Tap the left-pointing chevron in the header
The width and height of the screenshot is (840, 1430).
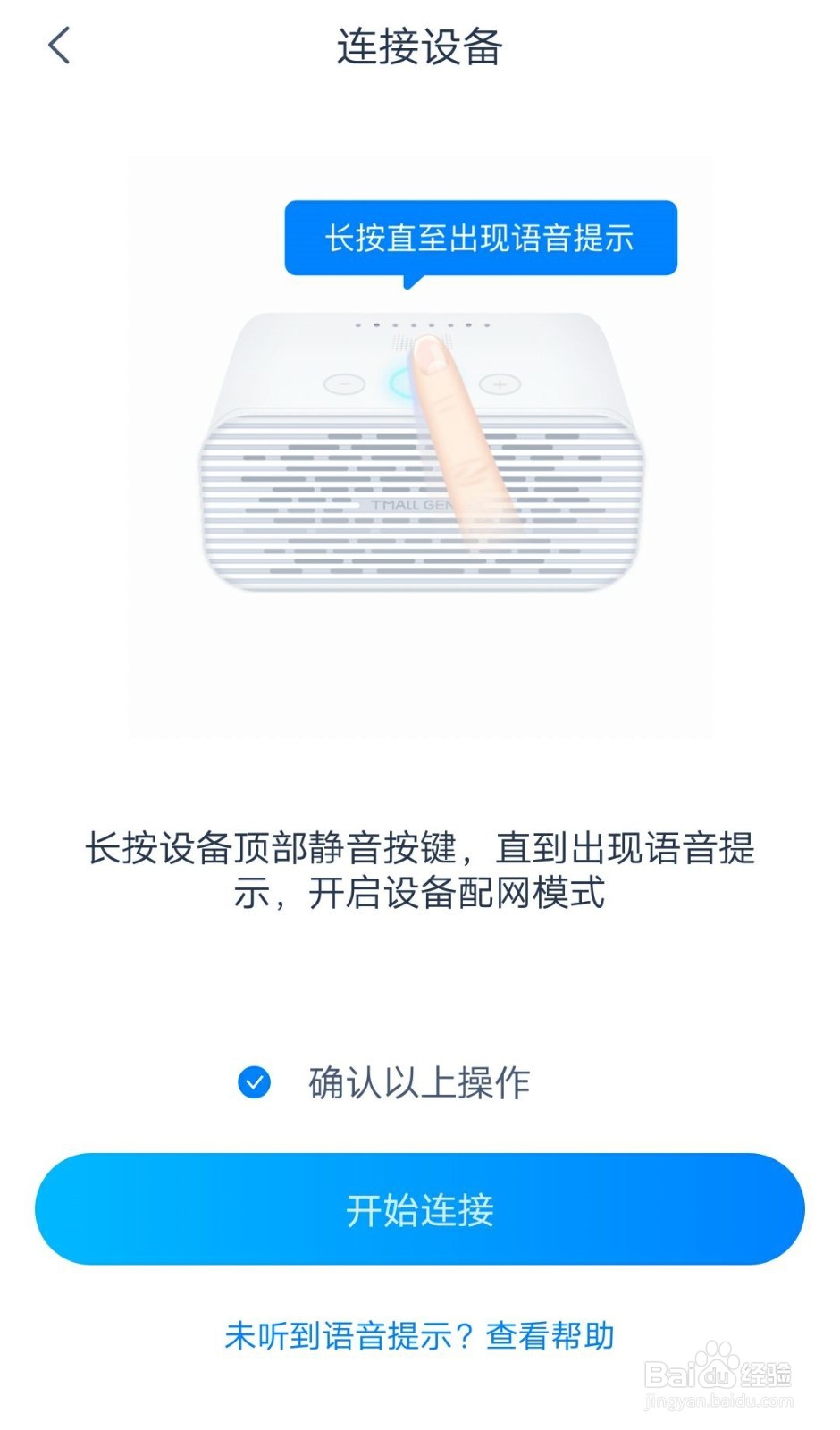[x=57, y=45]
